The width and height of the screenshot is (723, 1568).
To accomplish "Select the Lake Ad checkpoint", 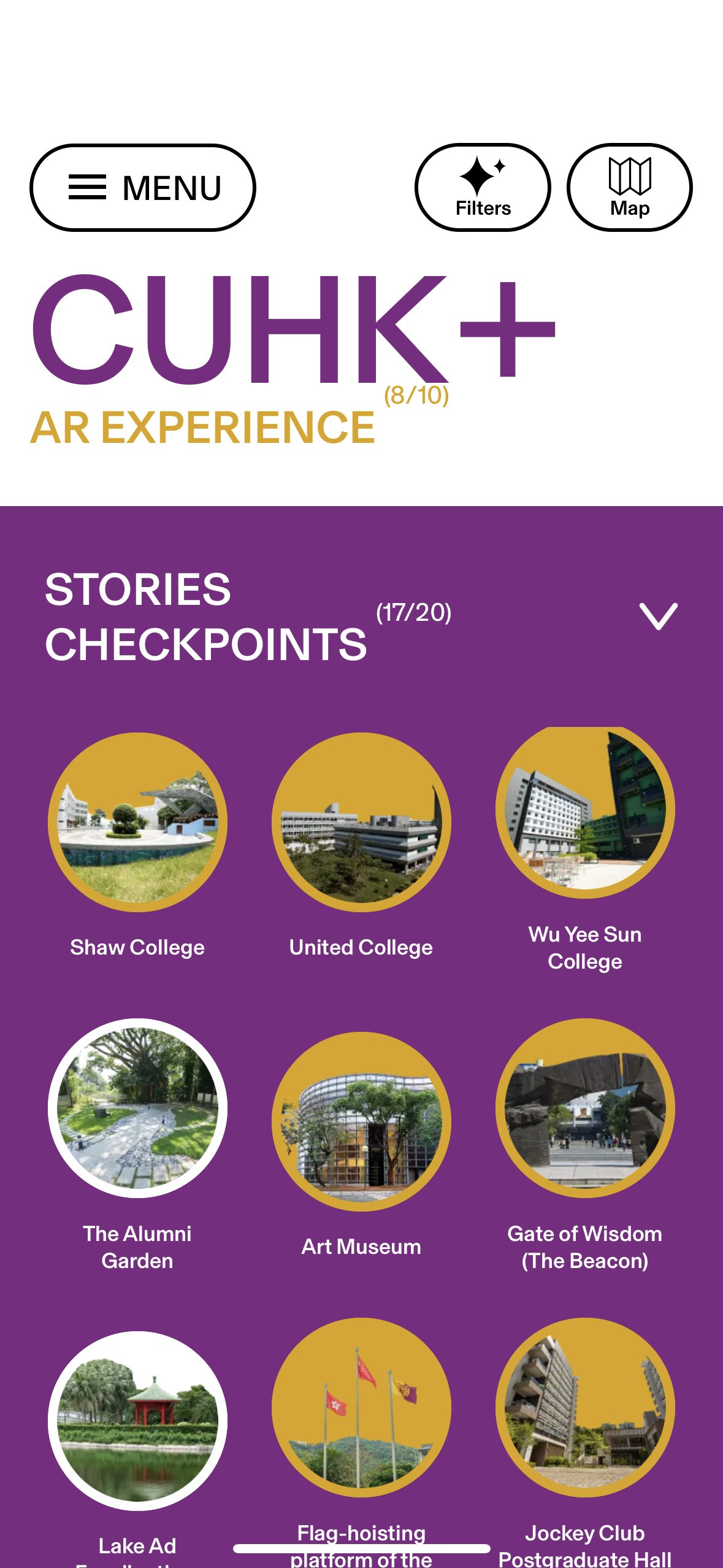I will (137, 1421).
